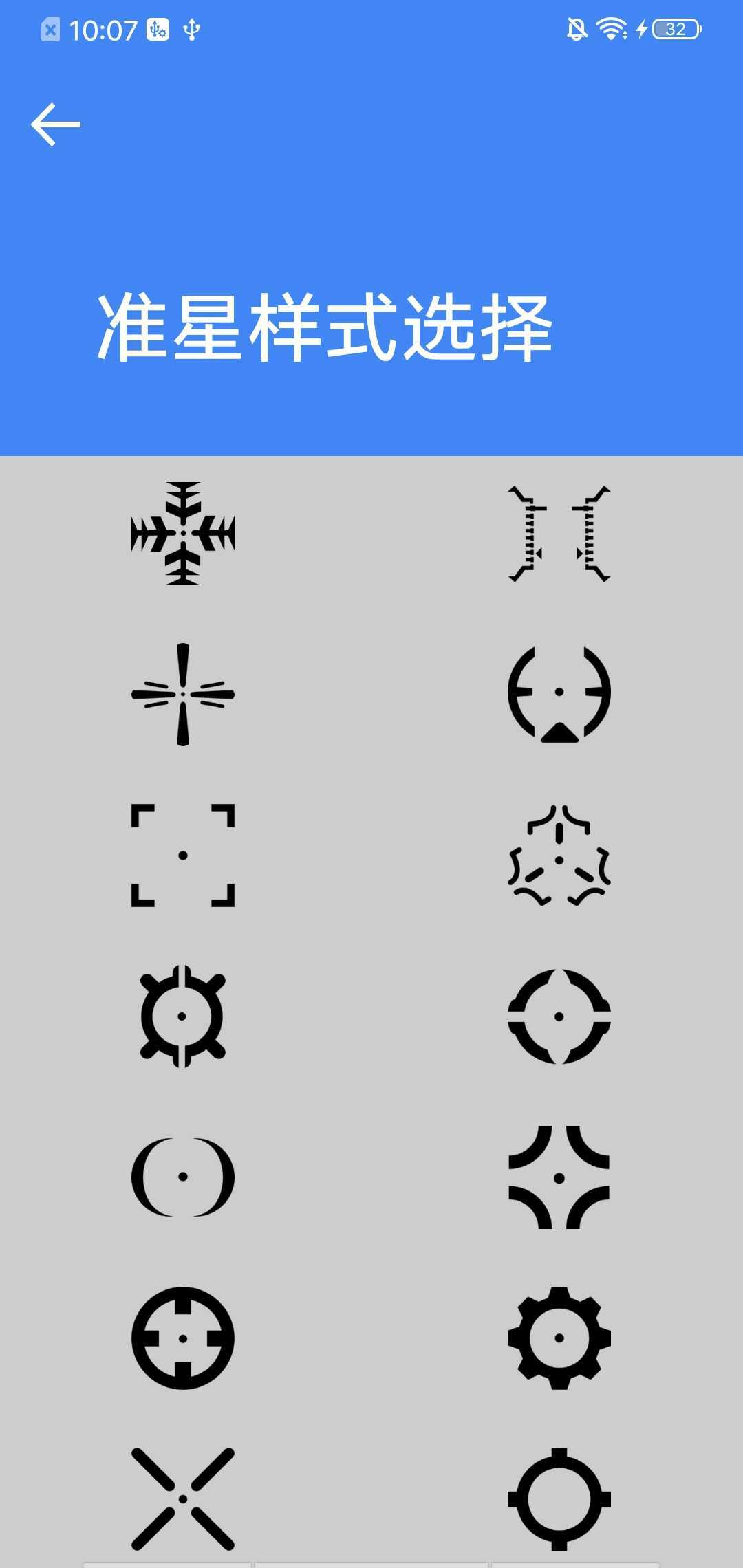Select the snowflake-shaped crosshair
This screenshot has height=1568, width=743.
click(183, 534)
